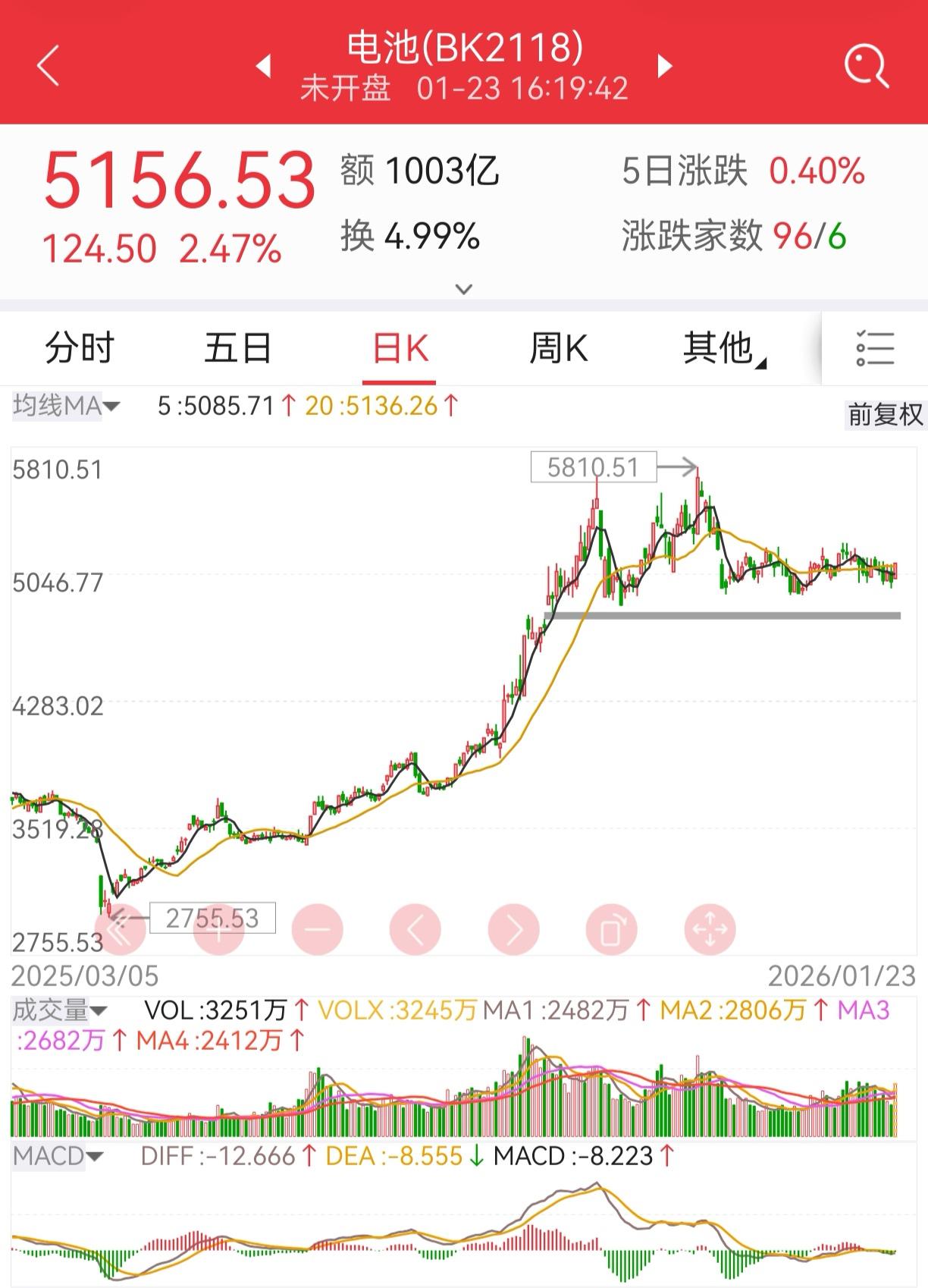This screenshot has width=928, height=1288.
Task: Expand the 成交量 volume indicator dropdown
Action: pyautogui.click(x=59, y=1009)
